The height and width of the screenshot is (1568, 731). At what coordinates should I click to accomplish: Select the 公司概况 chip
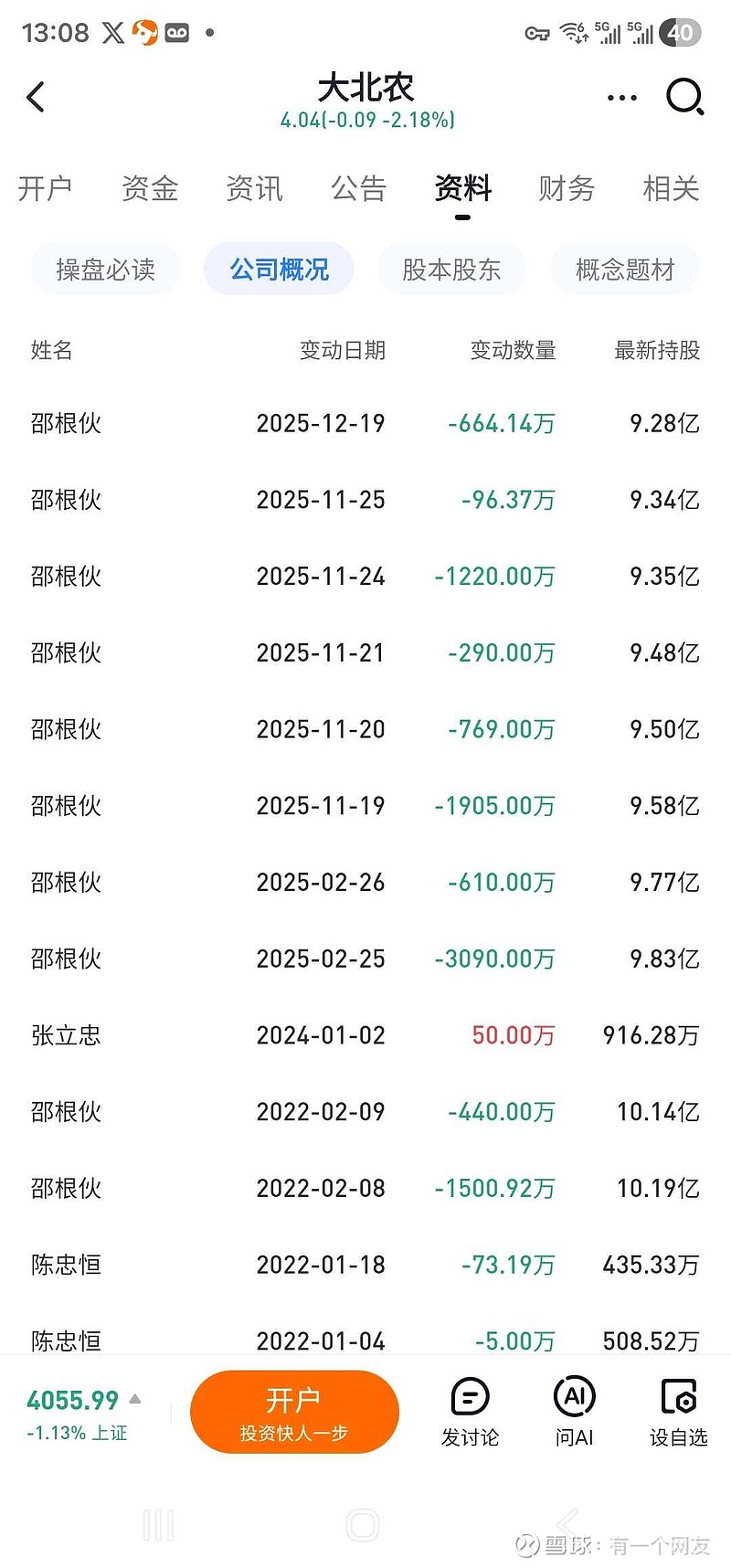click(x=279, y=270)
